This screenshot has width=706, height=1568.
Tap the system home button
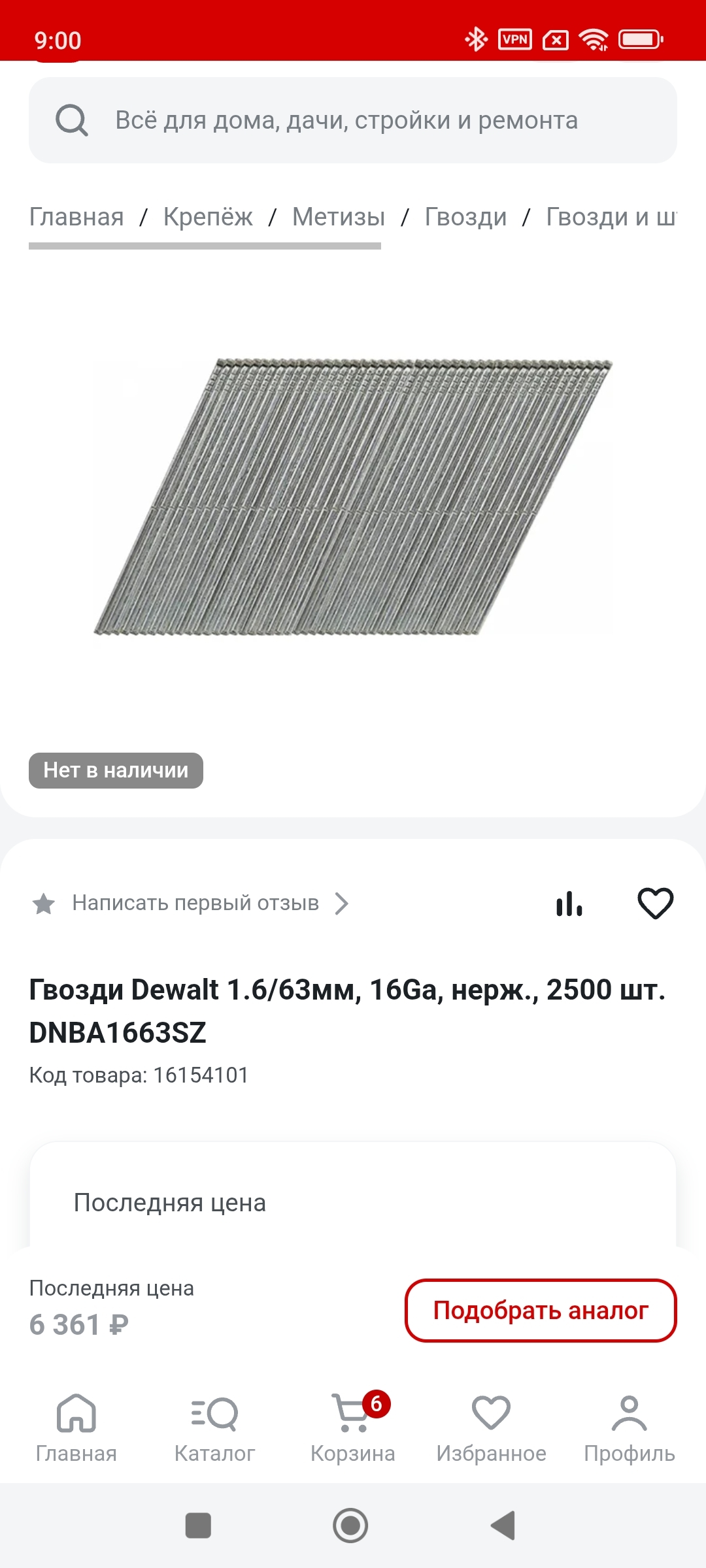[x=350, y=1526]
